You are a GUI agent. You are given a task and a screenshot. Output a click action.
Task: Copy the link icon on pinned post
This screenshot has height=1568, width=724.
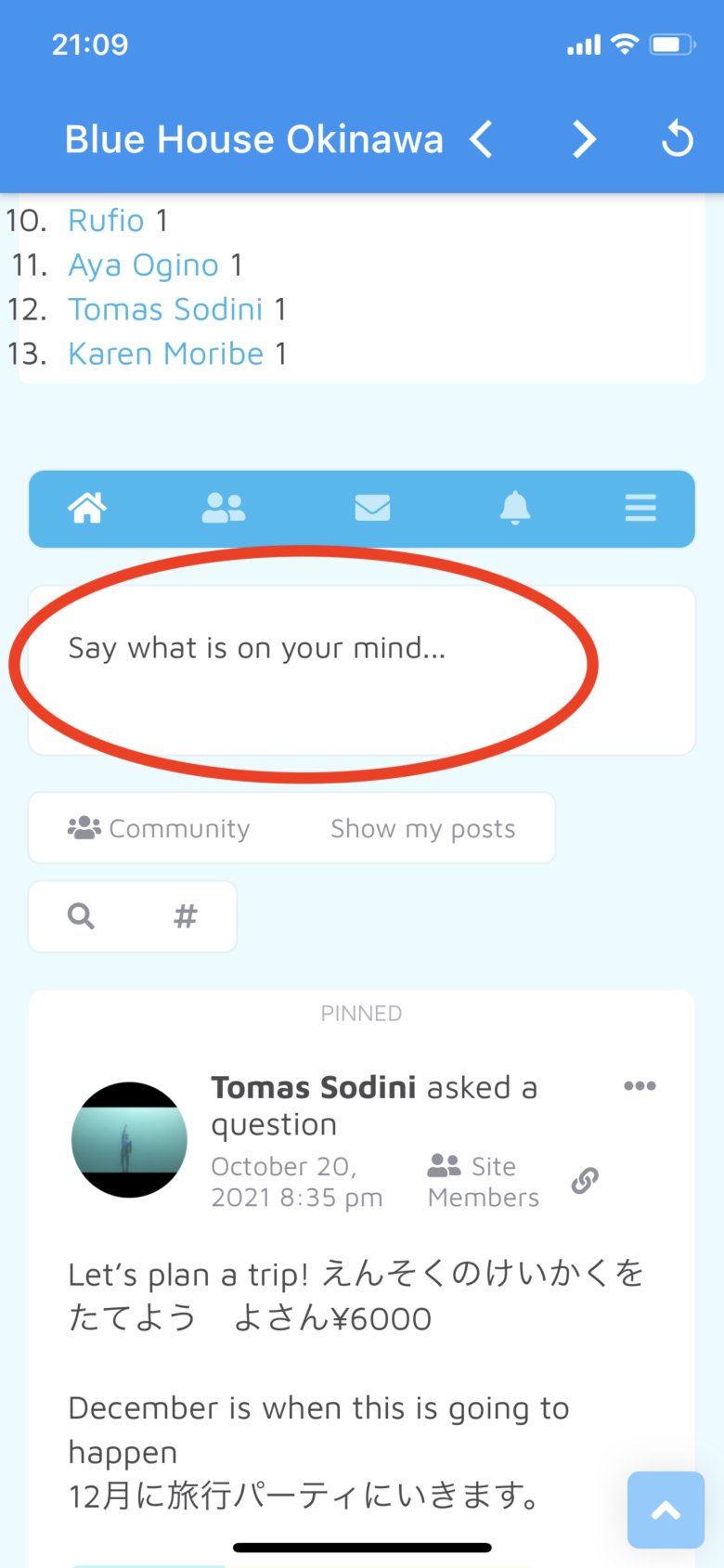(x=585, y=1181)
